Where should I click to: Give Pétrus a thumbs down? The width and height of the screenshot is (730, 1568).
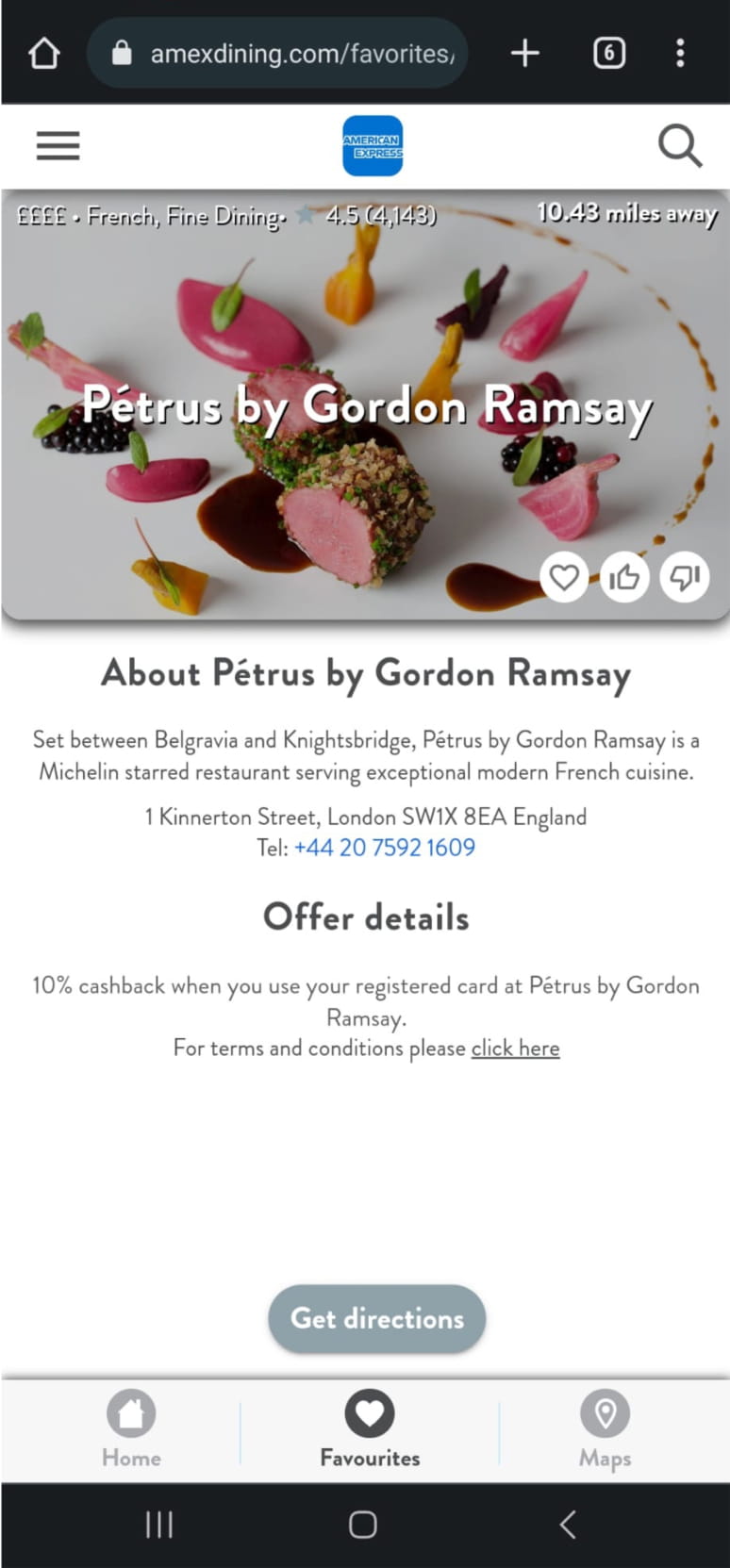click(x=685, y=576)
